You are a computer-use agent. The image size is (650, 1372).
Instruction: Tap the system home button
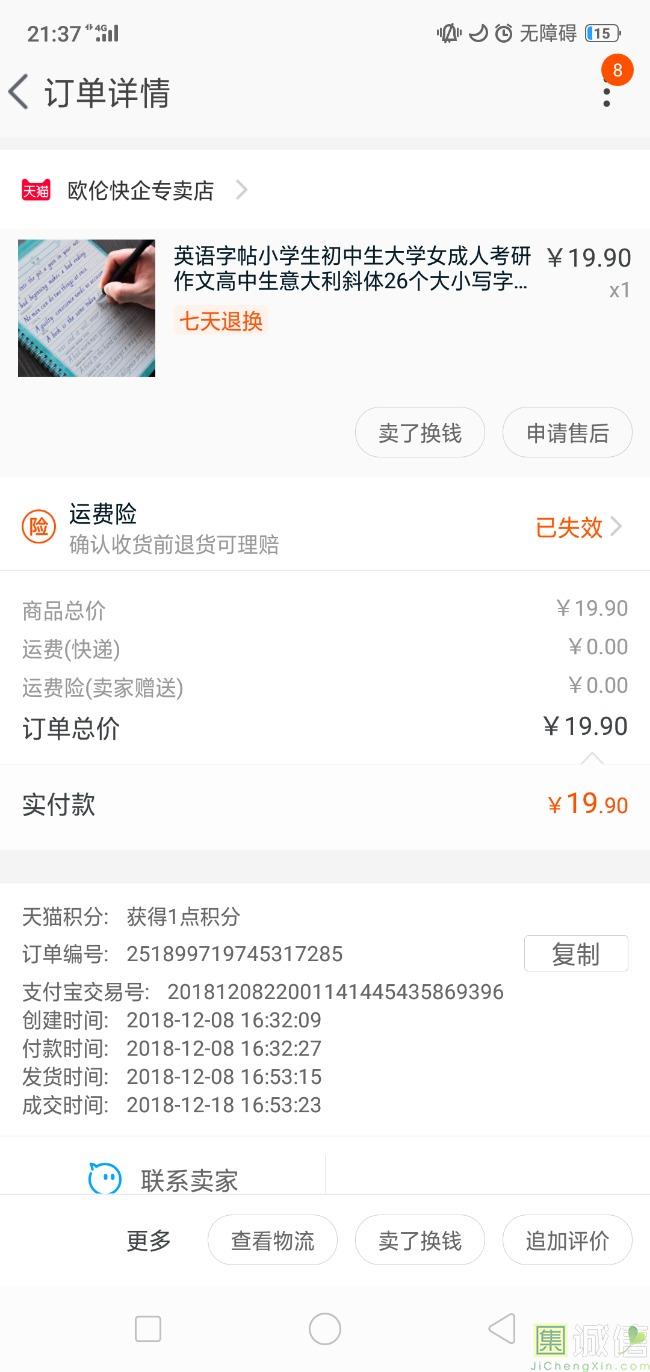pos(325,1329)
